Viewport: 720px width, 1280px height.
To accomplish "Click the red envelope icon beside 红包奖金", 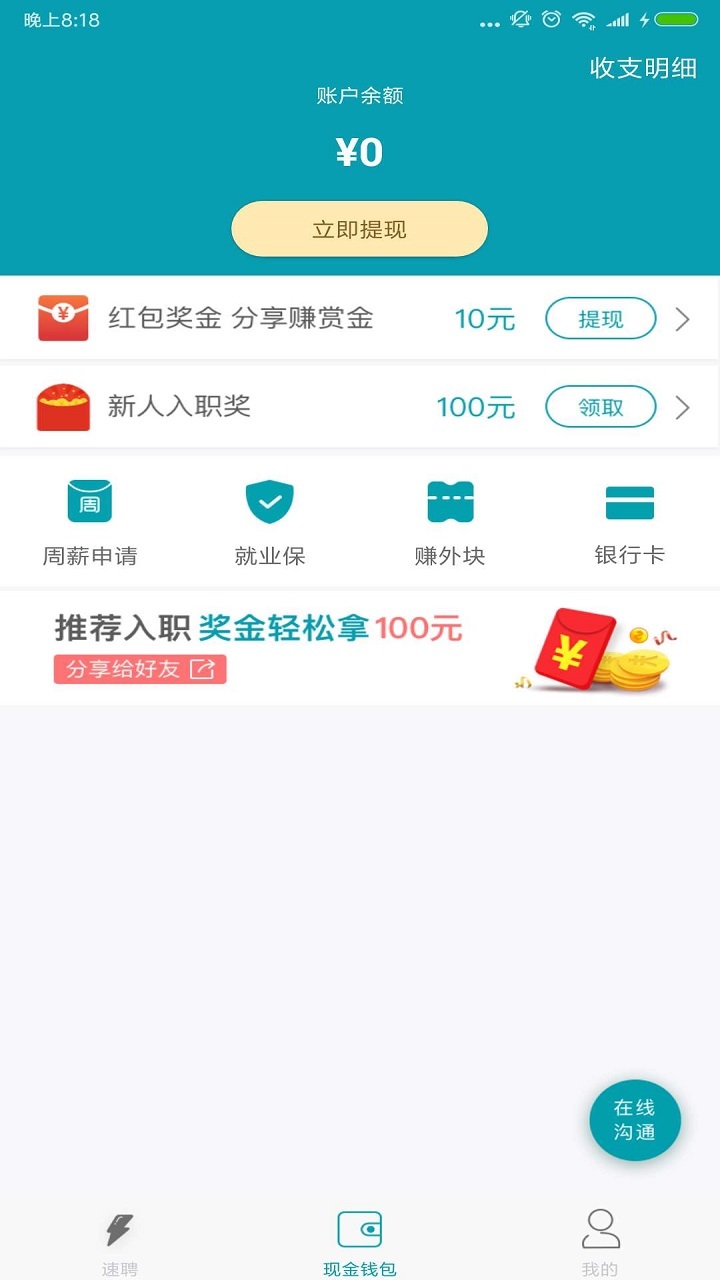I will (63, 318).
